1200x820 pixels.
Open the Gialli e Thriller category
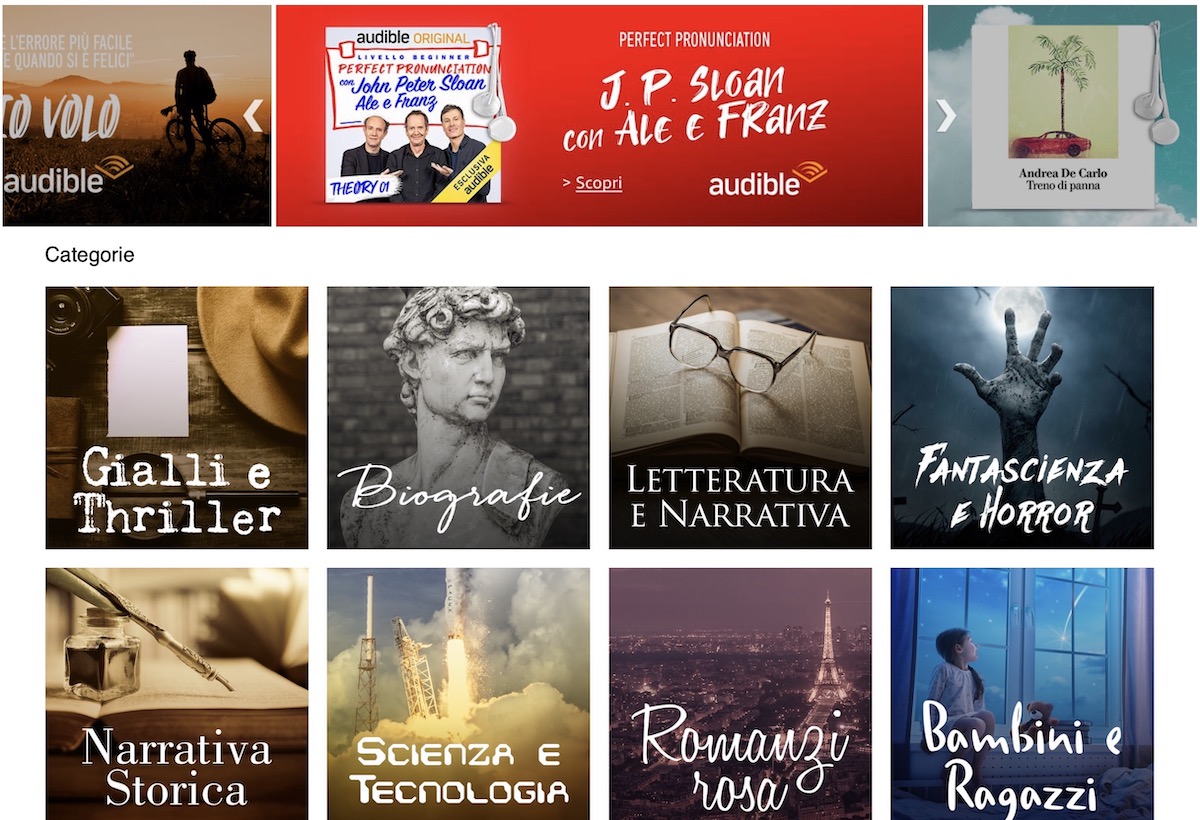[x=177, y=418]
